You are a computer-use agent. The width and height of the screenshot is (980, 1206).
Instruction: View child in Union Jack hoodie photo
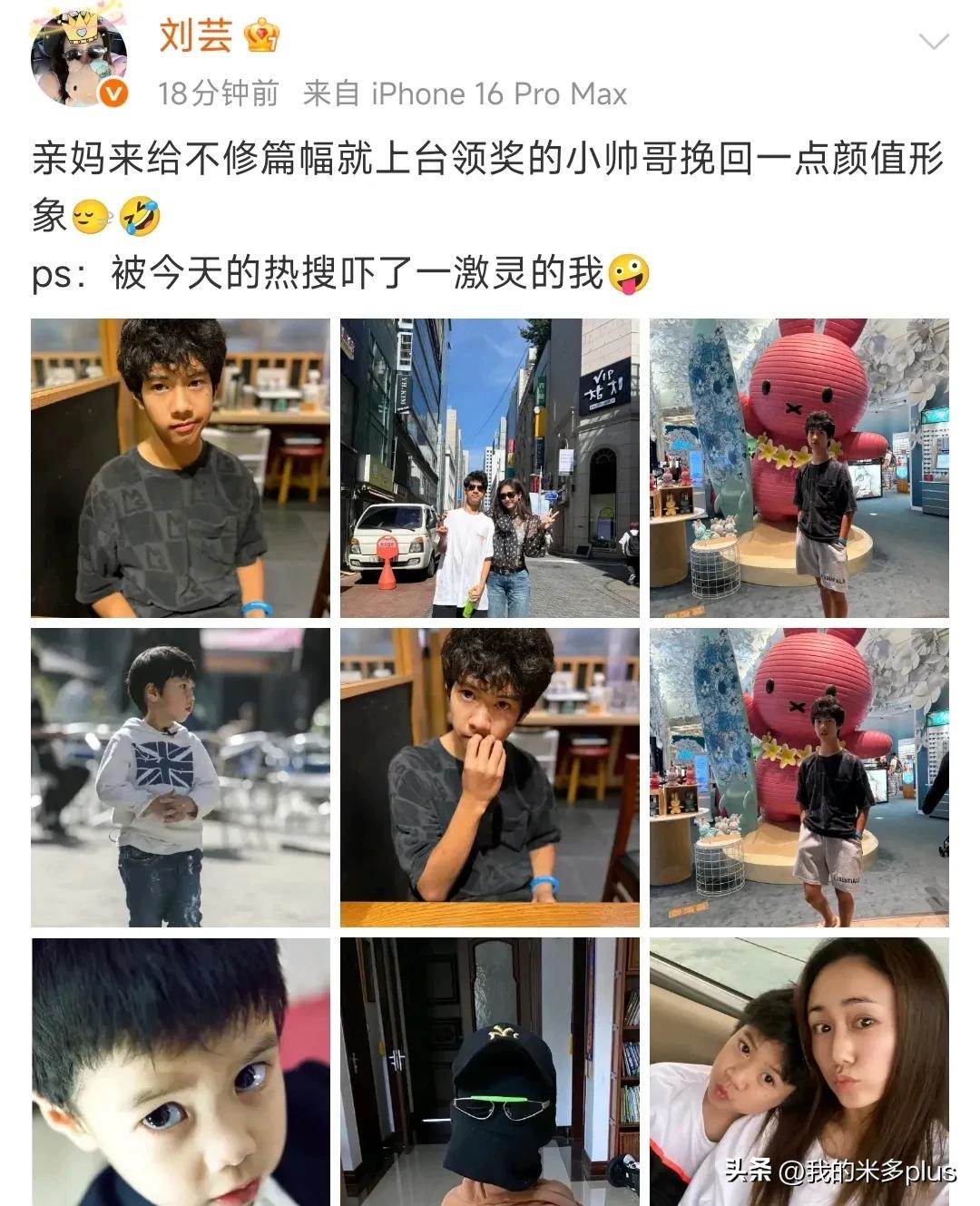[x=180, y=778]
